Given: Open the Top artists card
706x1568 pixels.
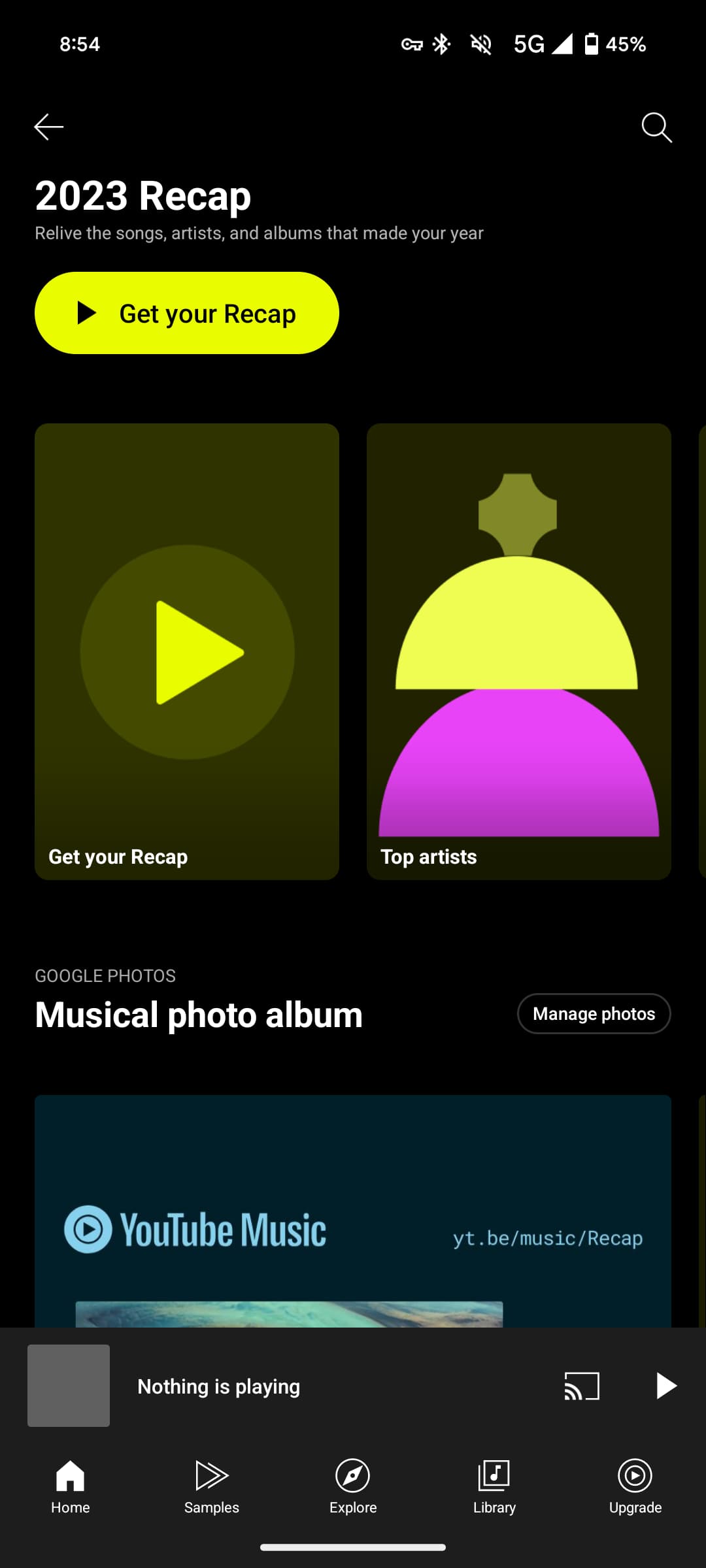Looking at the screenshot, I should coord(518,651).
